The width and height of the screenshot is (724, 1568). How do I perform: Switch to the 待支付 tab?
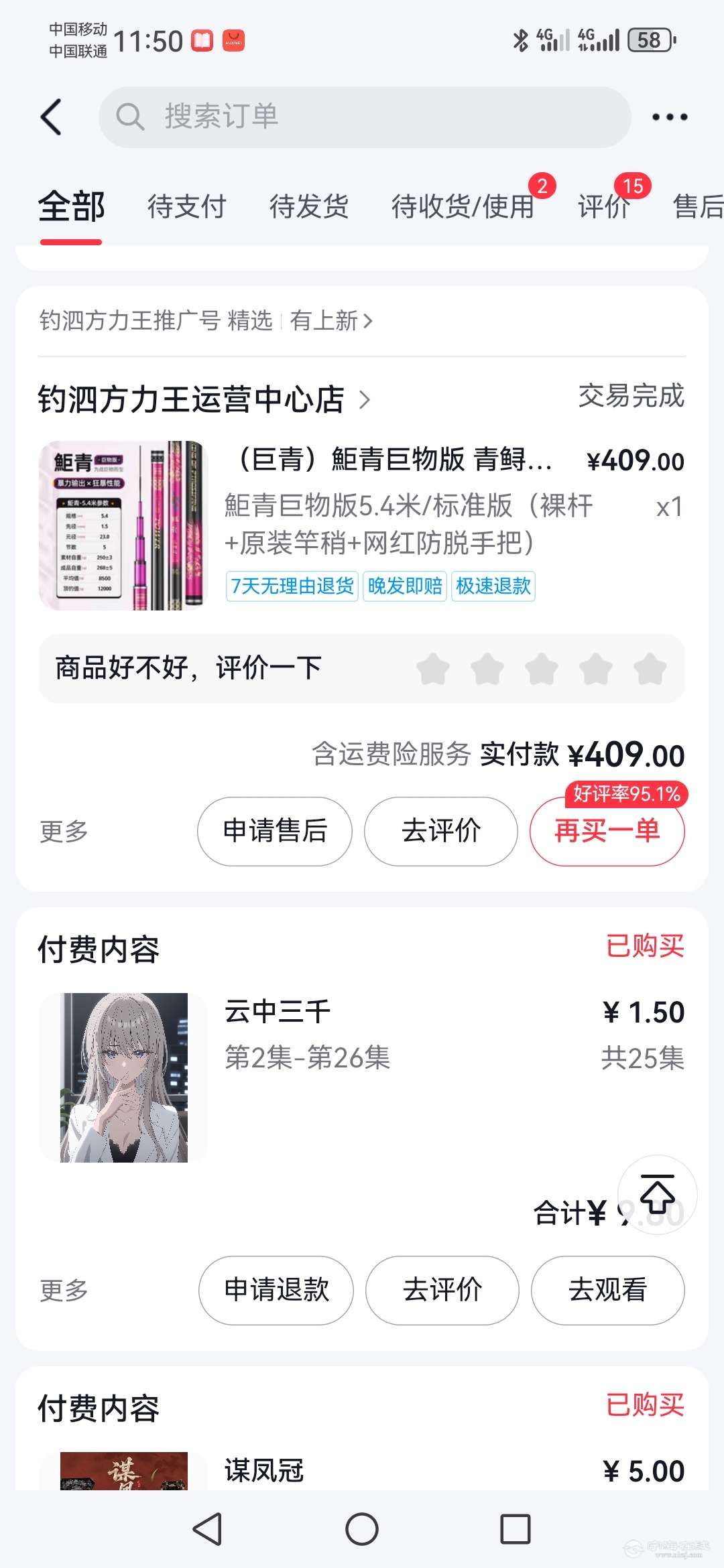[186, 206]
